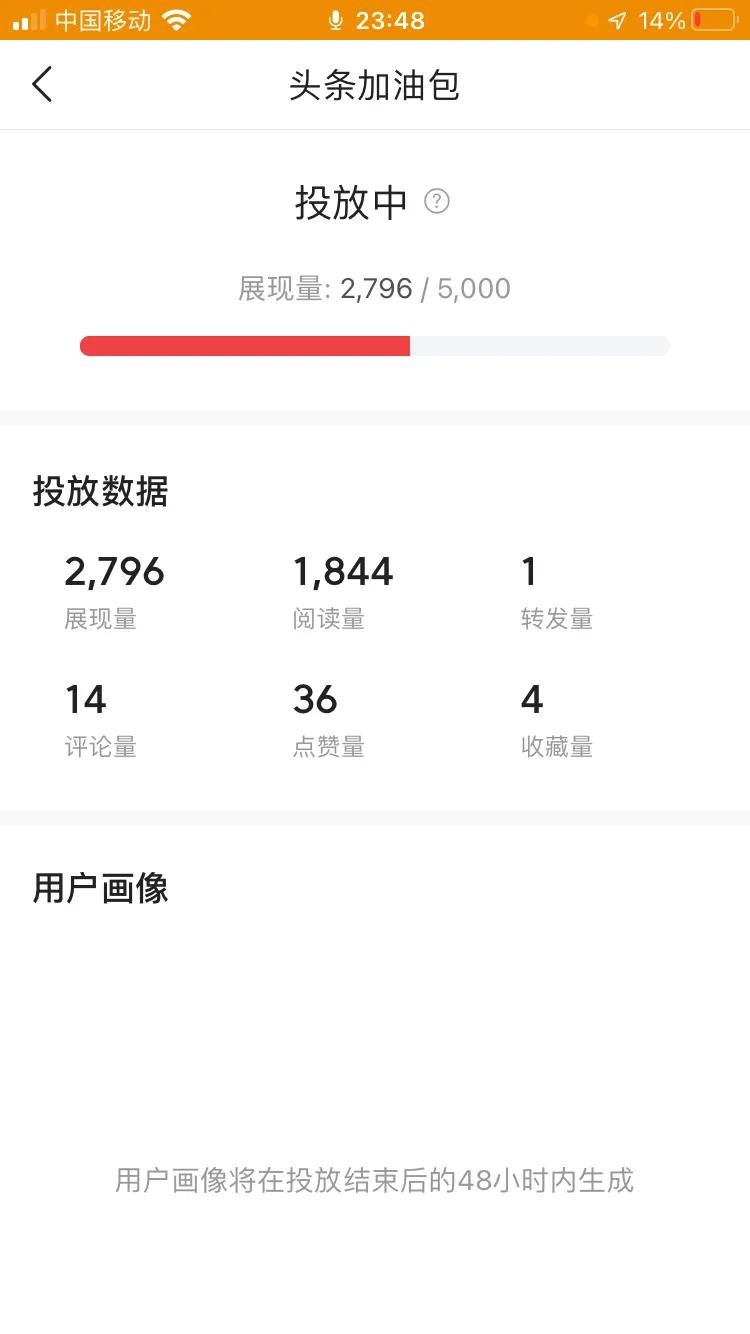
Task: Tap the battery icon showing 14%
Action: coord(712,20)
